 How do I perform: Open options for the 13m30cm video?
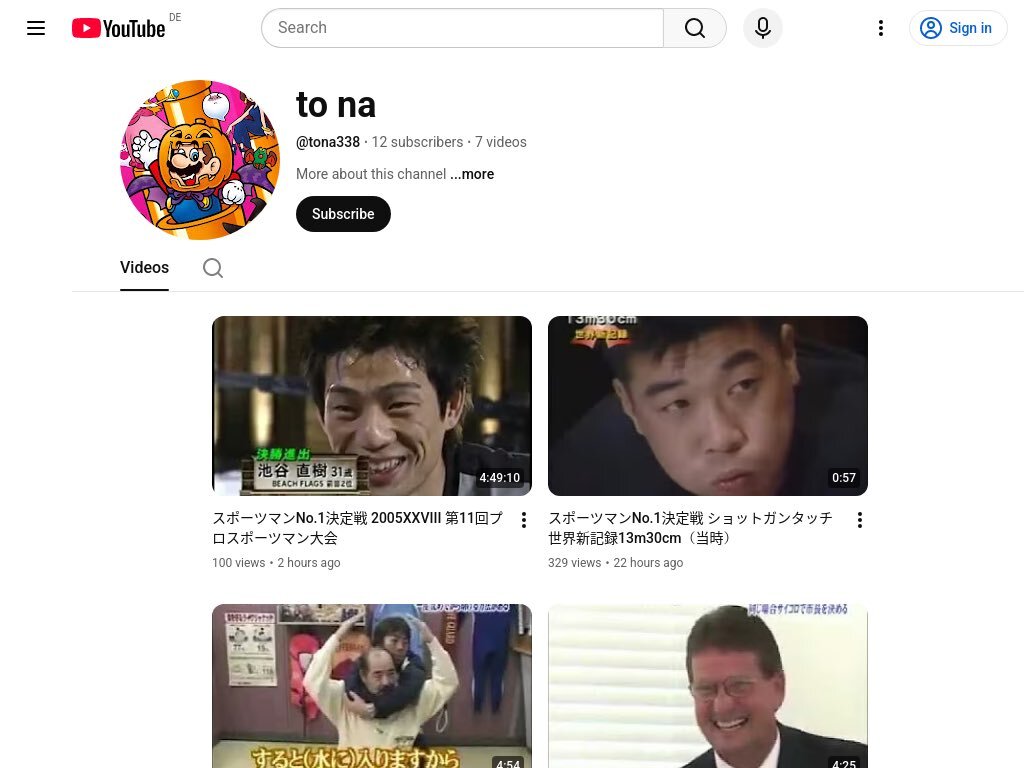tap(859, 520)
